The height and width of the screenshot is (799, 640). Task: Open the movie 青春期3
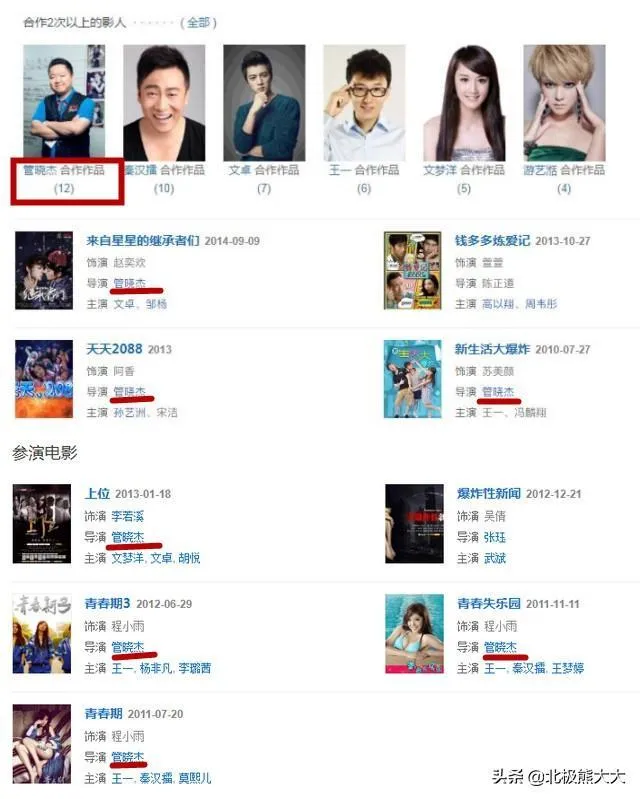pos(107,604)
